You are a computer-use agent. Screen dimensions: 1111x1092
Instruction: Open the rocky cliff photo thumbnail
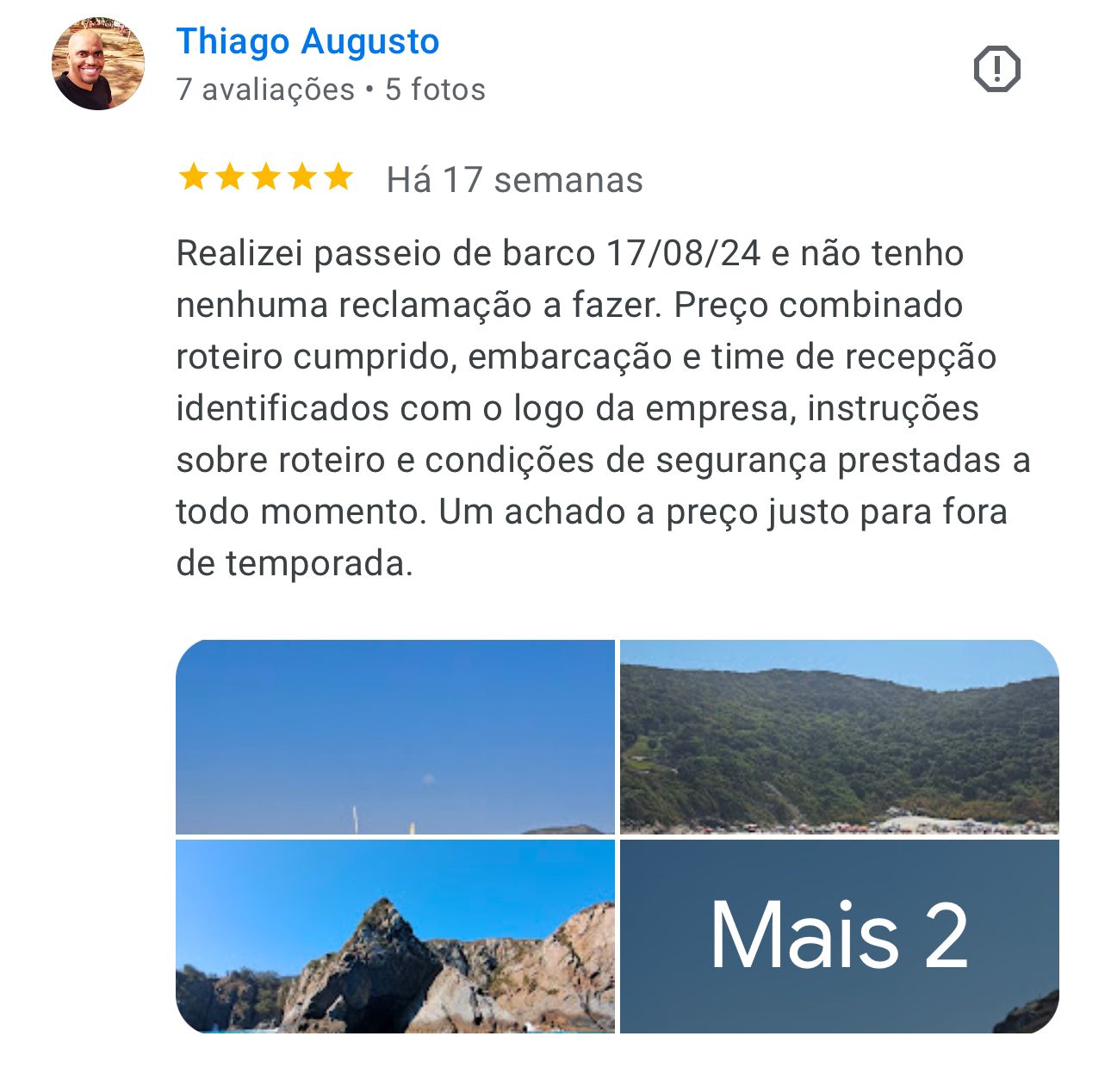[394, 936]
